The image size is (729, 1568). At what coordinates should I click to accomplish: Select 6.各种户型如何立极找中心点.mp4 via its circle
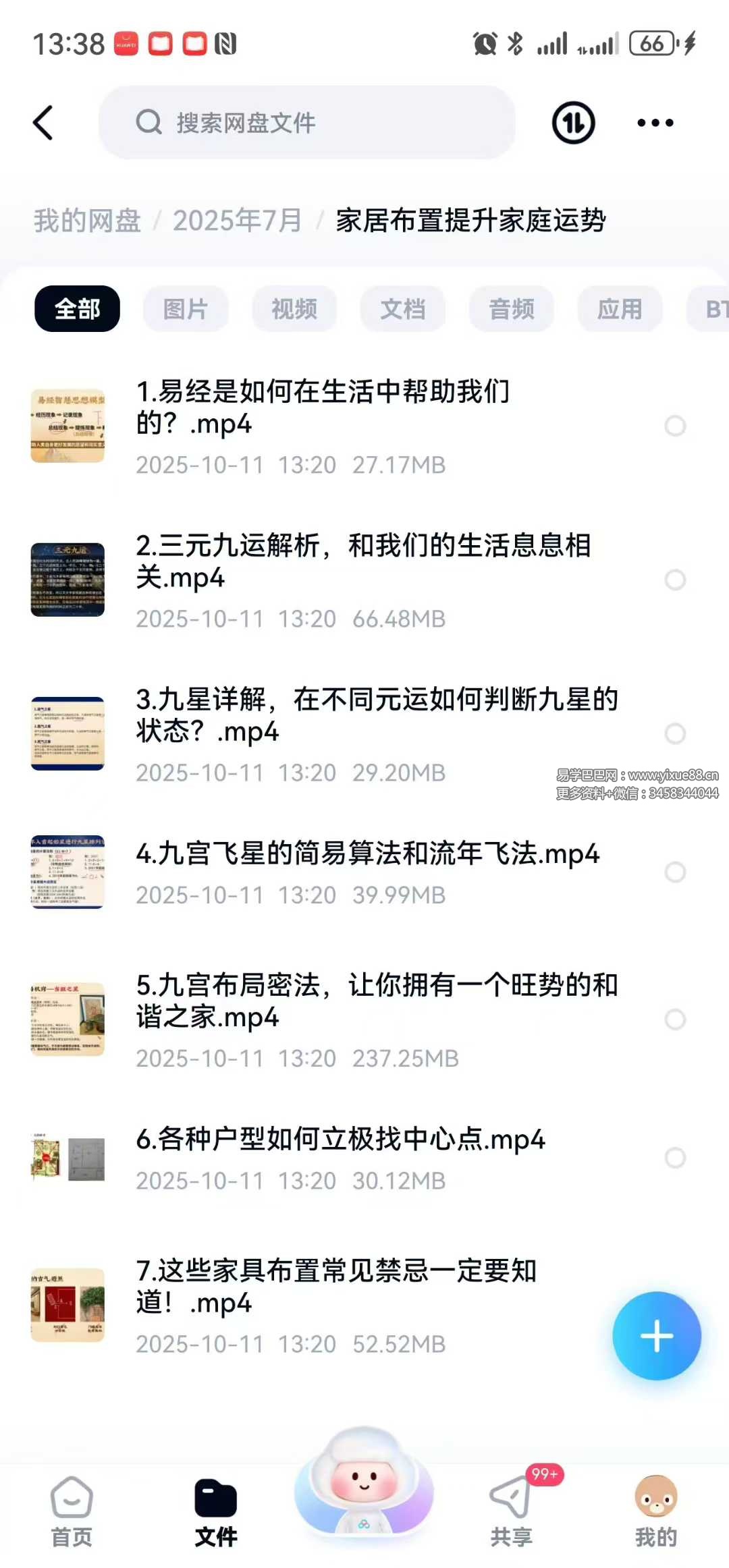pos(675,1158)
